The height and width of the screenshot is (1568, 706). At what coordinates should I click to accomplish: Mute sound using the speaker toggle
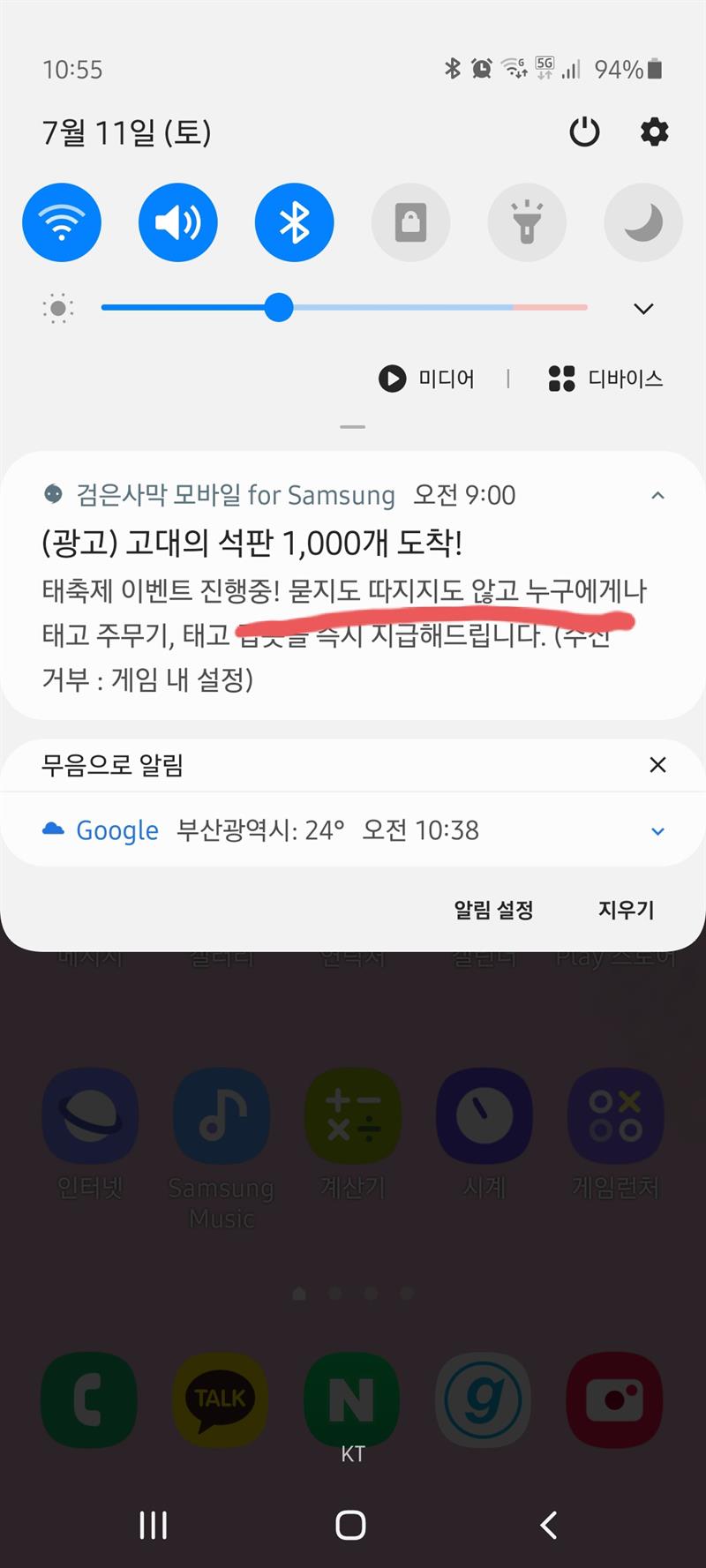(x=177, y=222)
